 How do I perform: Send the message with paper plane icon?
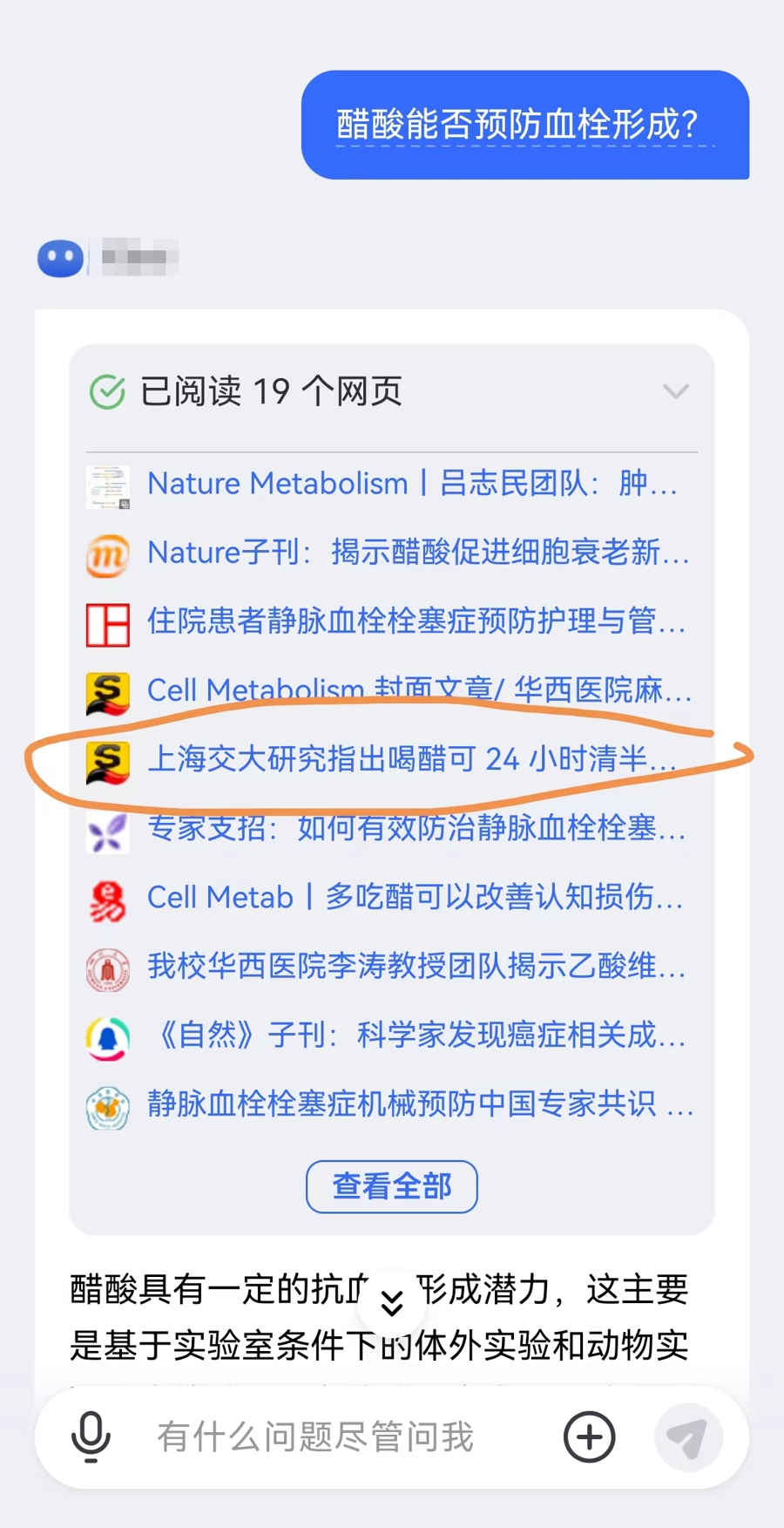coord(688,1436)
